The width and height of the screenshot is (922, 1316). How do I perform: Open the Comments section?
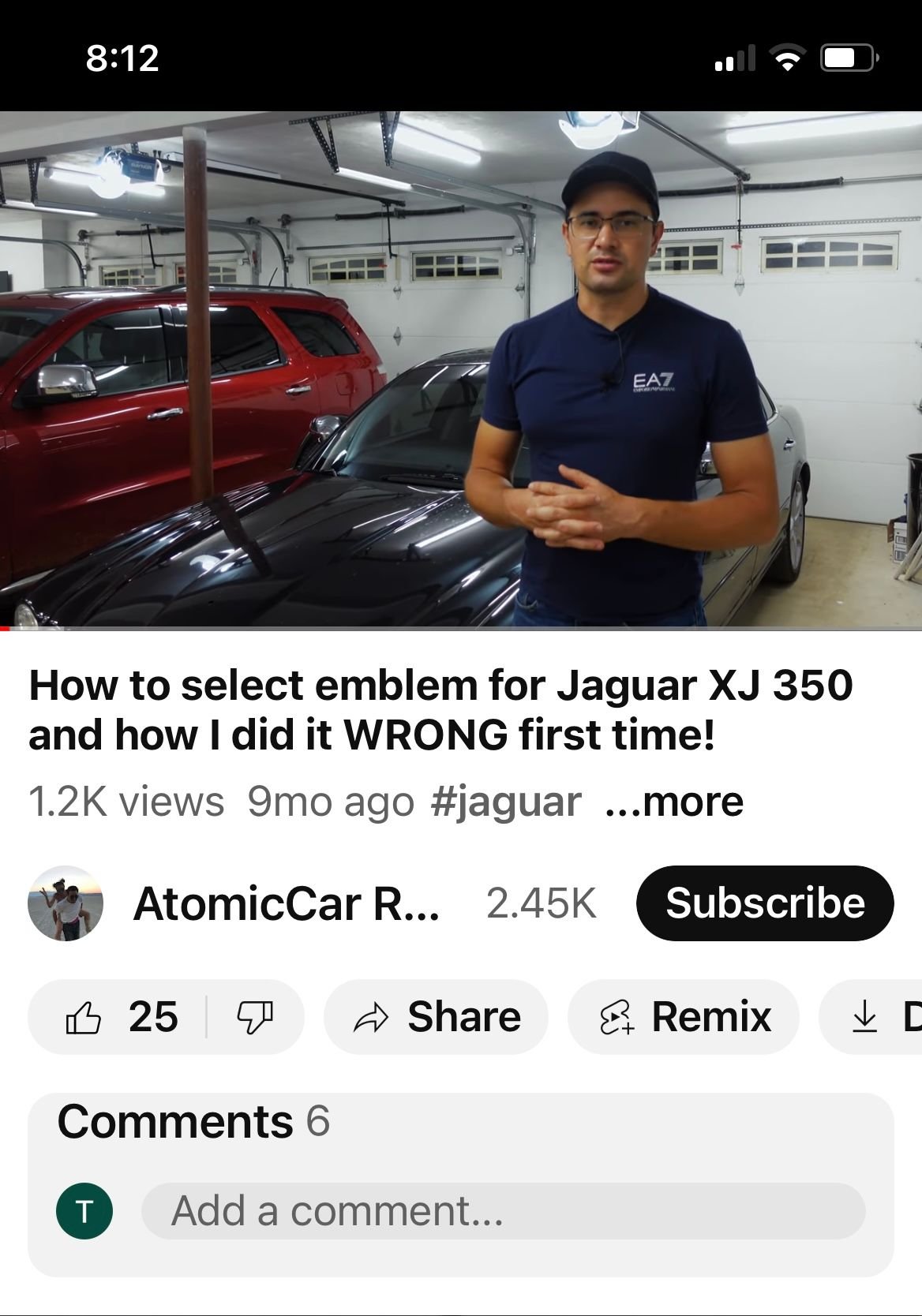(193, 1121)
